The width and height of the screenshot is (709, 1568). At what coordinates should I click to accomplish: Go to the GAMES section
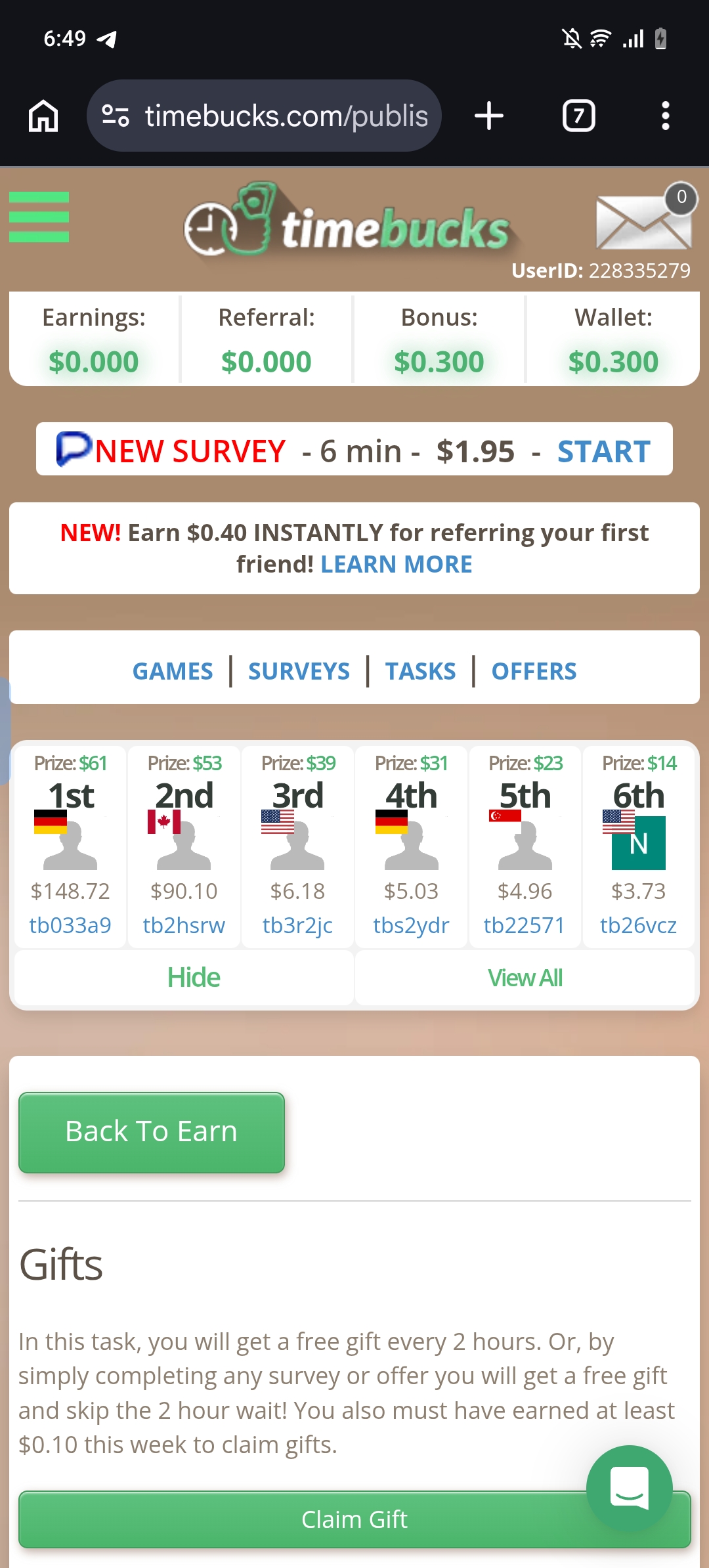[x=173, y=671]
